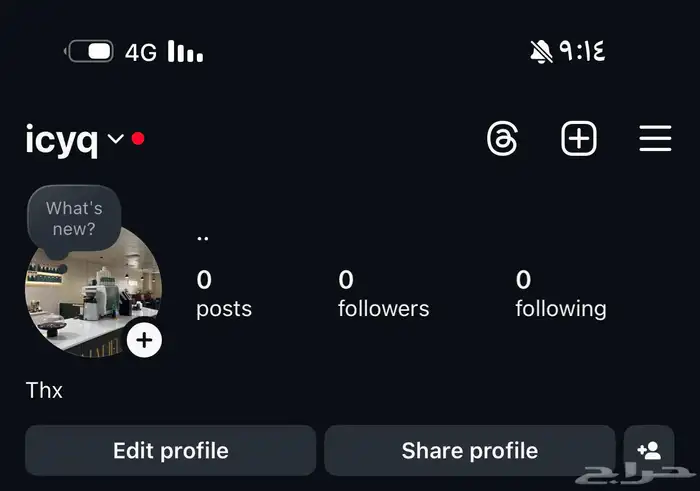700x491 pixels.
Task: Add a story via profile picture plus
Action: click(144, 341)
